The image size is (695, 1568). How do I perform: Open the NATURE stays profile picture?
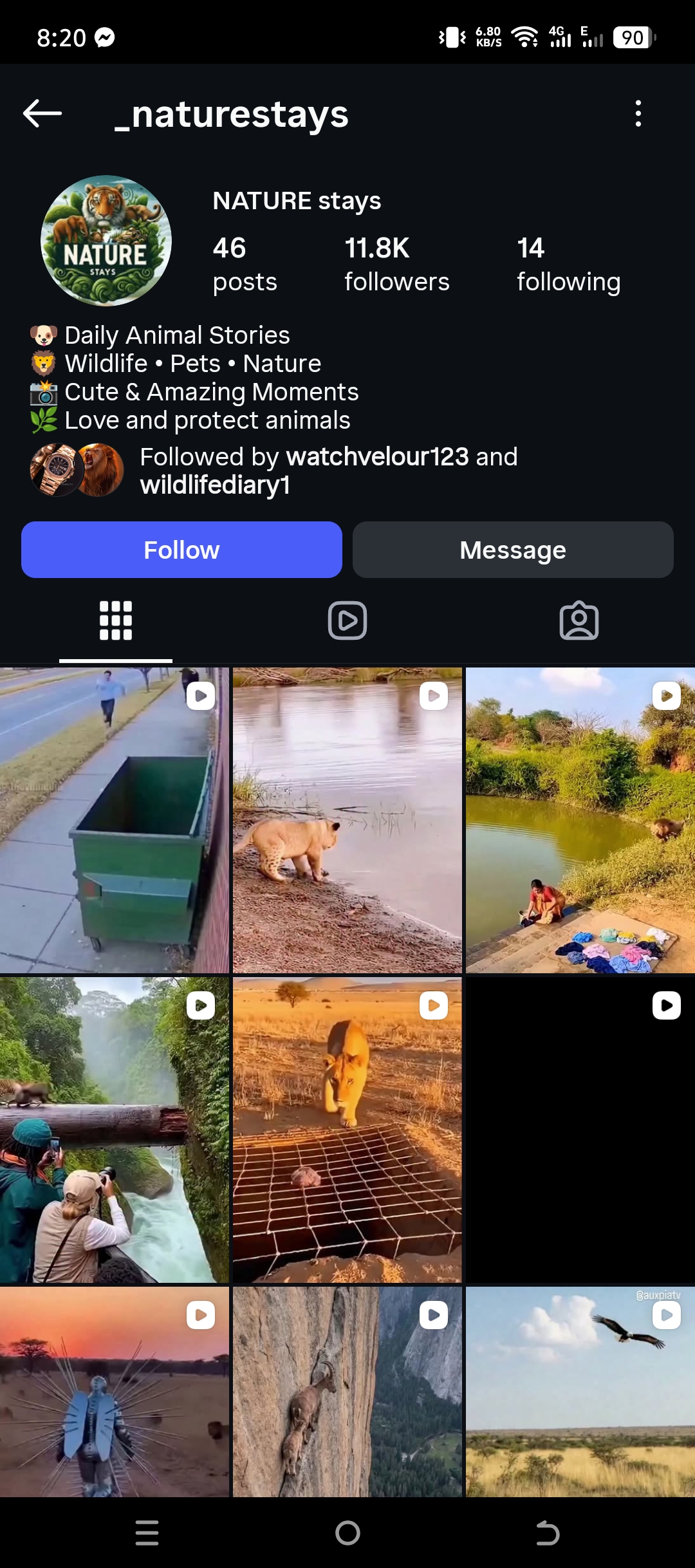tap(106, 241)
